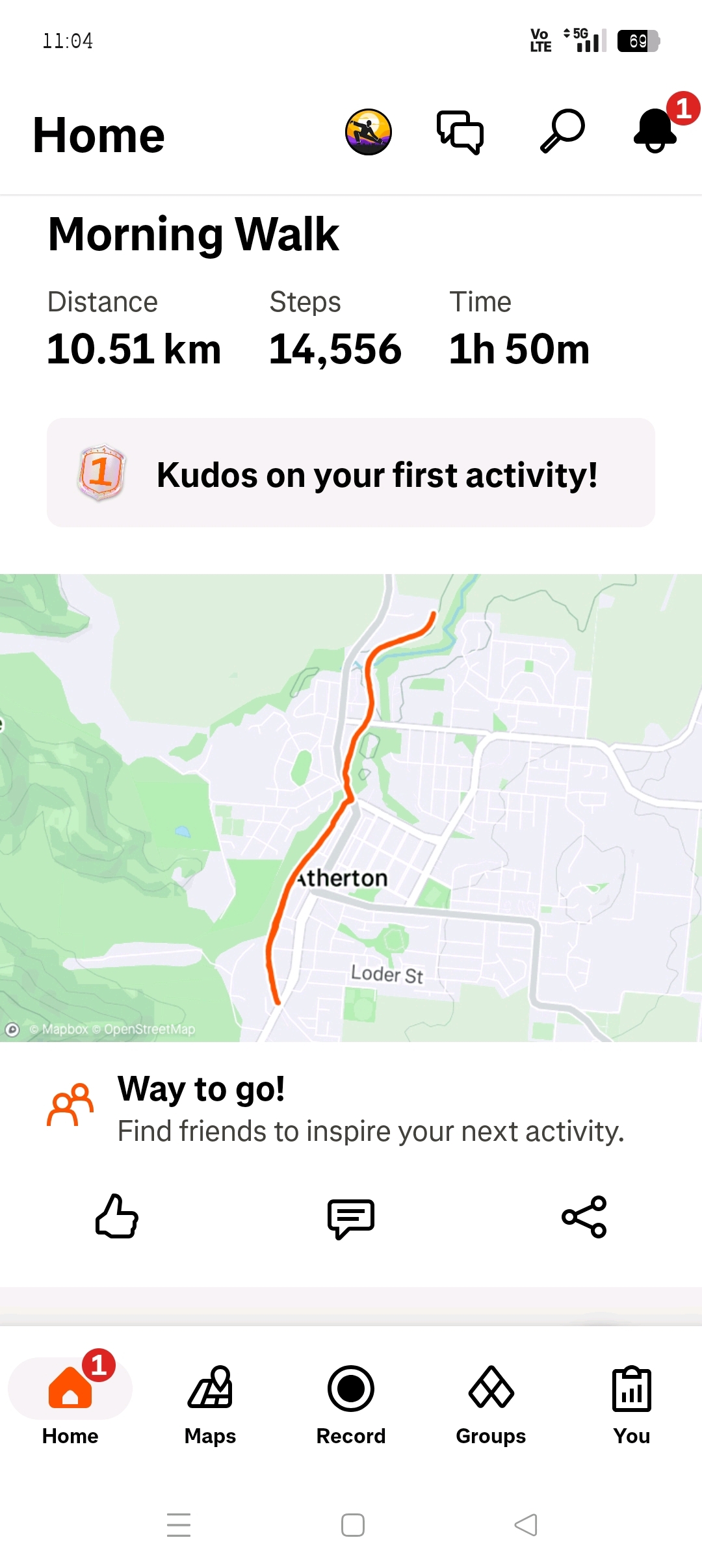Tap the system back button
702x1568 pixels.
coord(526,1524)
